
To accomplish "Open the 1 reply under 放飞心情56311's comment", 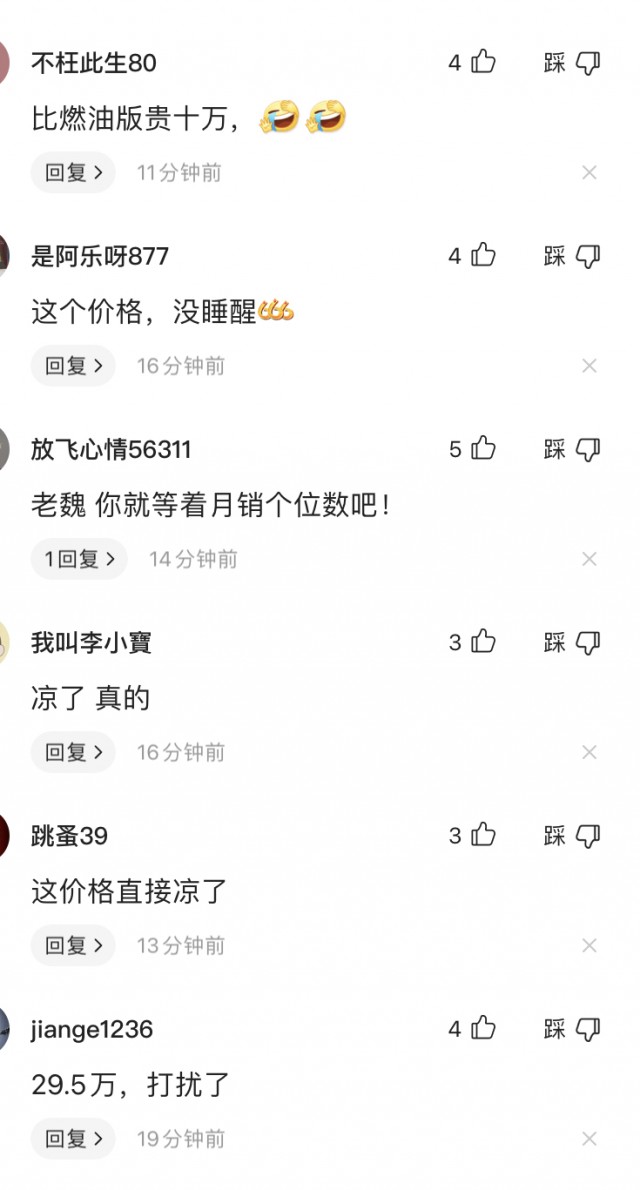I will click(79, 559).
